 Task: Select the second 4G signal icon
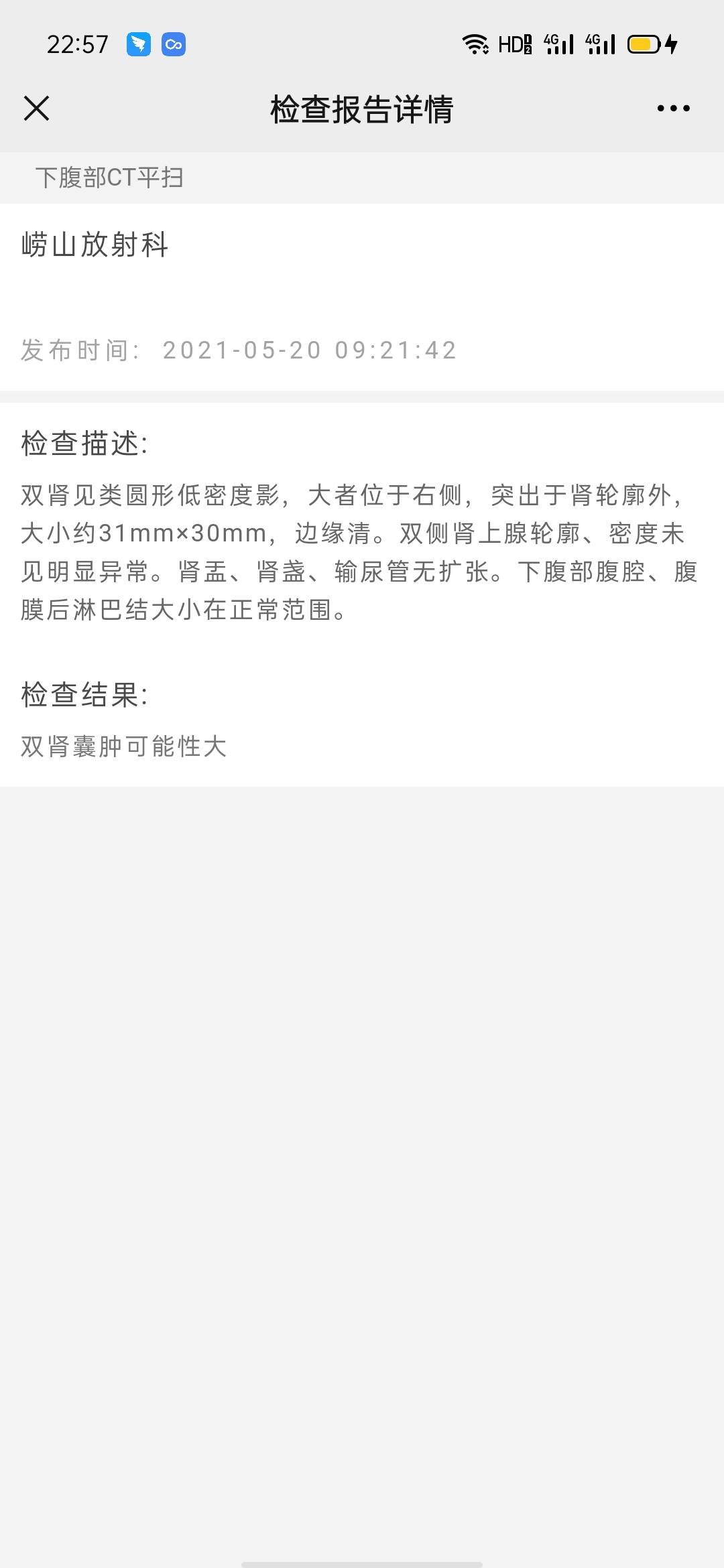(x=602, y=44)
